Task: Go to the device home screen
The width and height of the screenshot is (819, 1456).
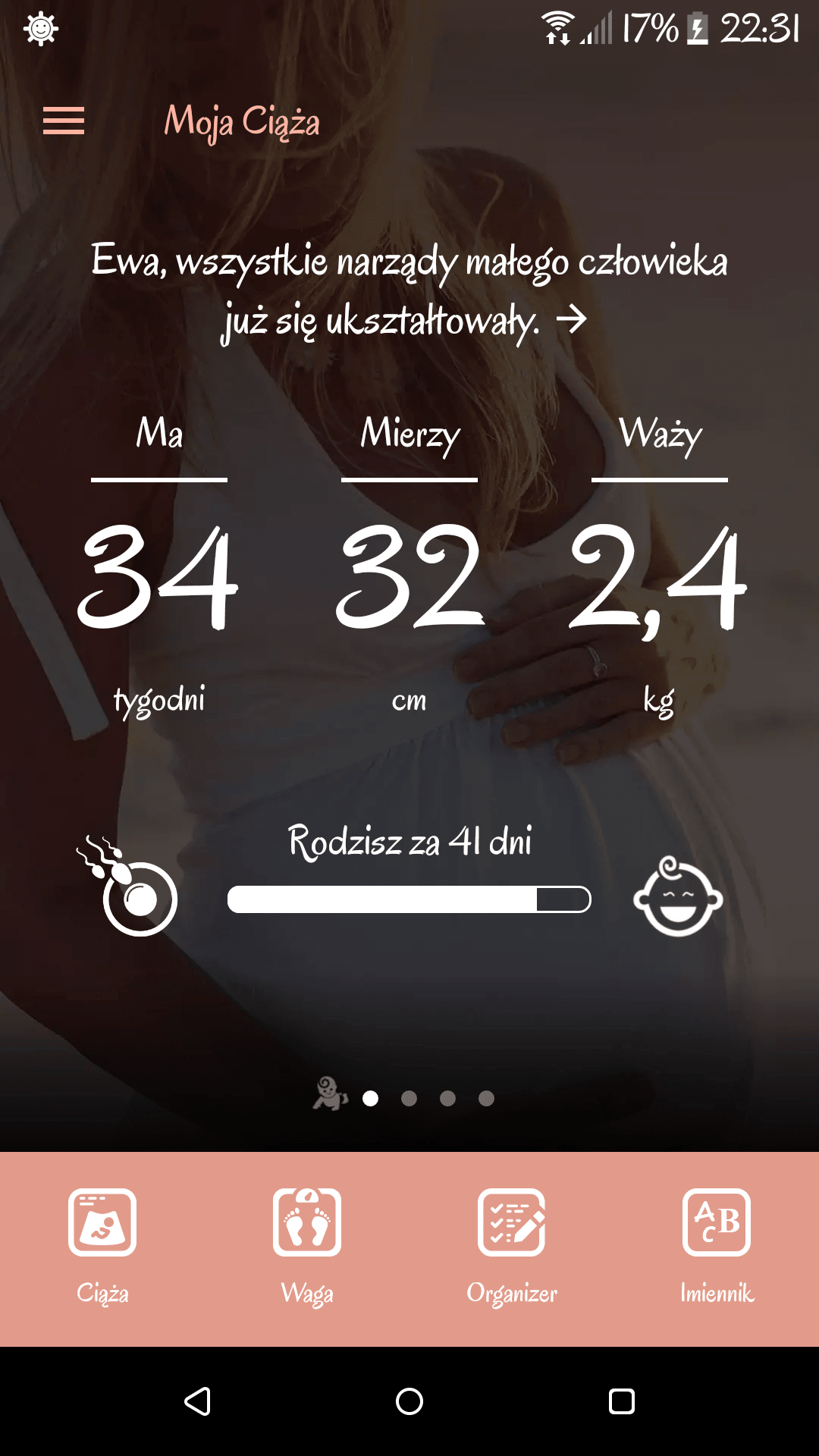Action: 409,1401
